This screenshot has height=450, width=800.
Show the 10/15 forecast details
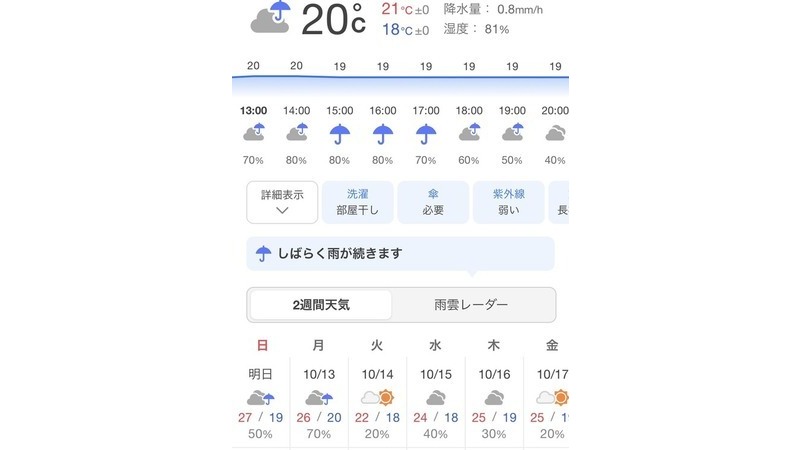point(435,397)
